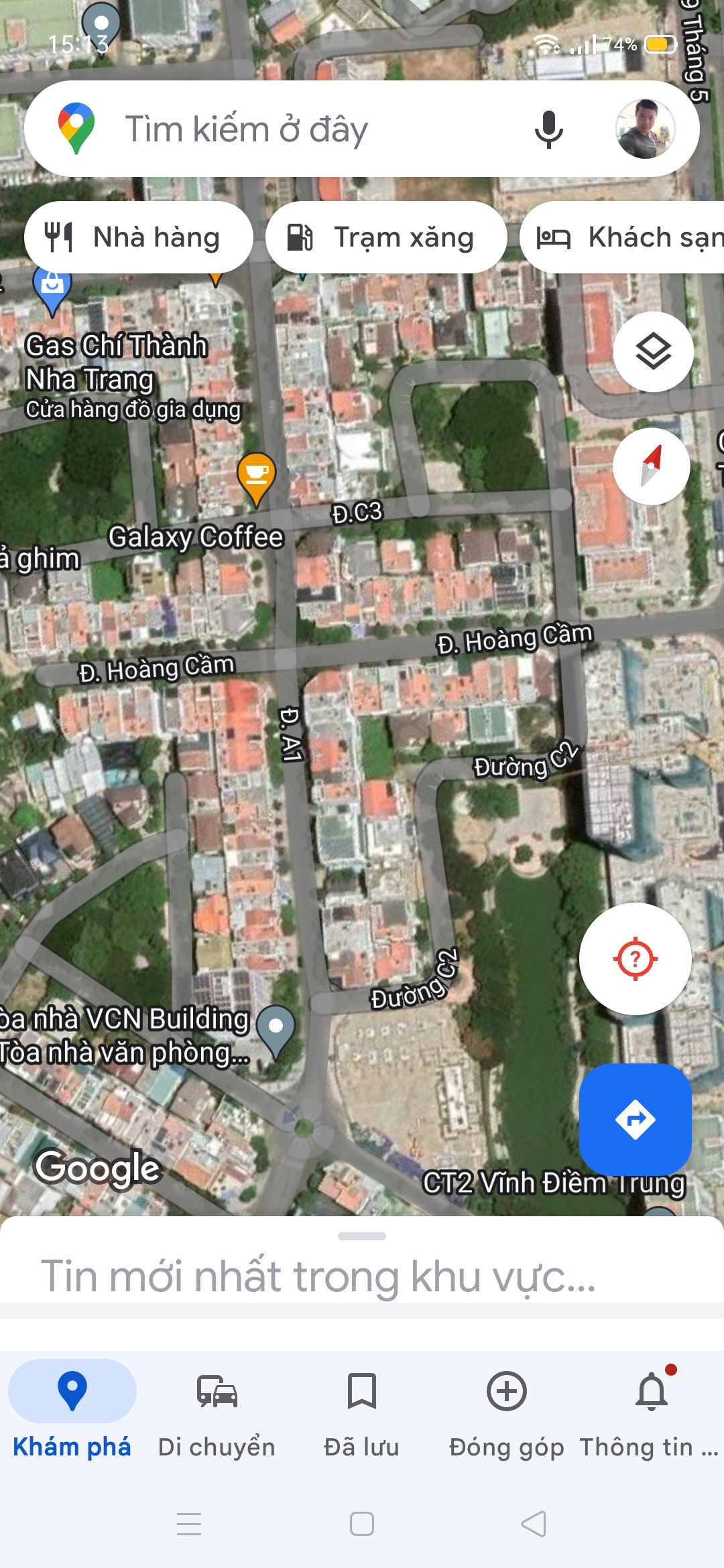The height and width of the screenshot is (1568, 724).
Task: Open the blue directions button
Action: click(x=635, y=1118)
